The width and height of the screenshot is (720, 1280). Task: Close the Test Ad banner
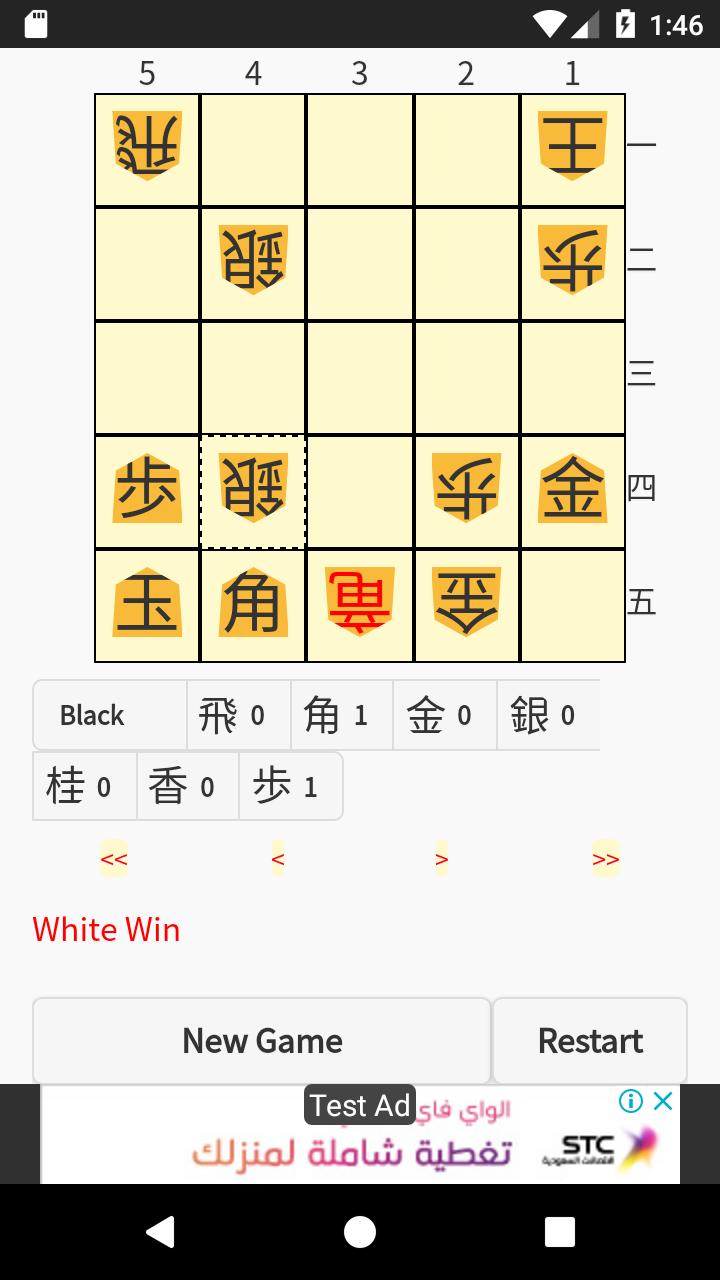pos(663,1100)
